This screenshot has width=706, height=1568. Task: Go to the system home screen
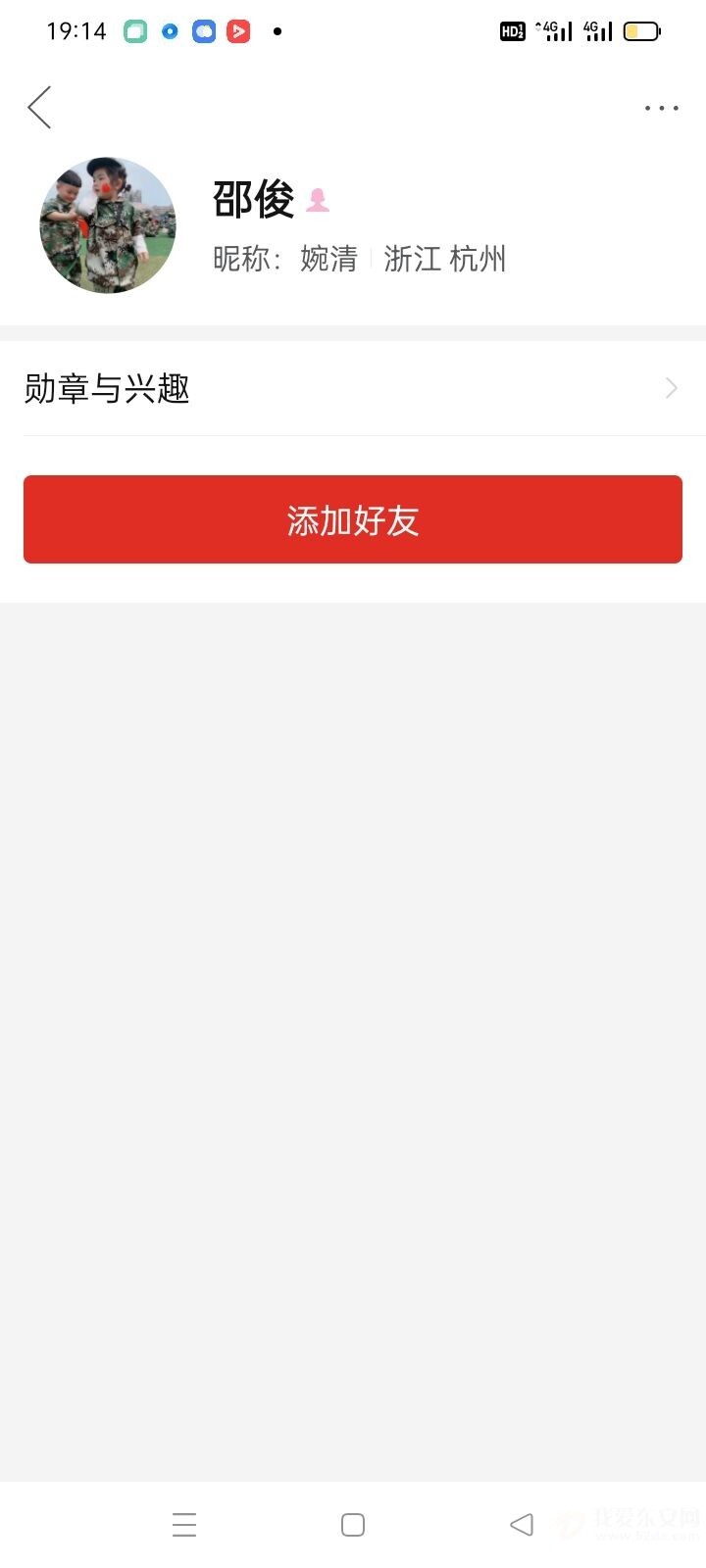(x=353, y=1525)
